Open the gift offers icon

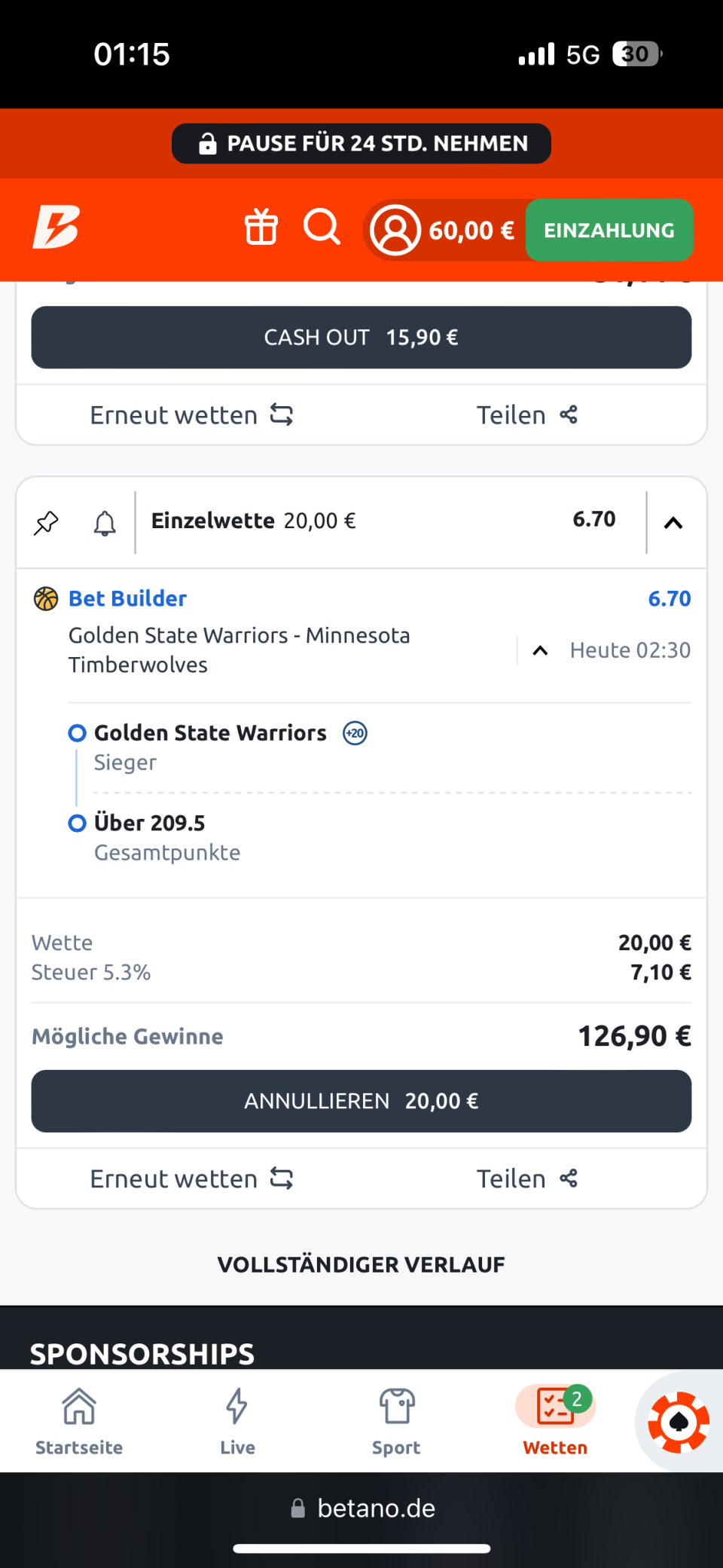click(261, 227)
